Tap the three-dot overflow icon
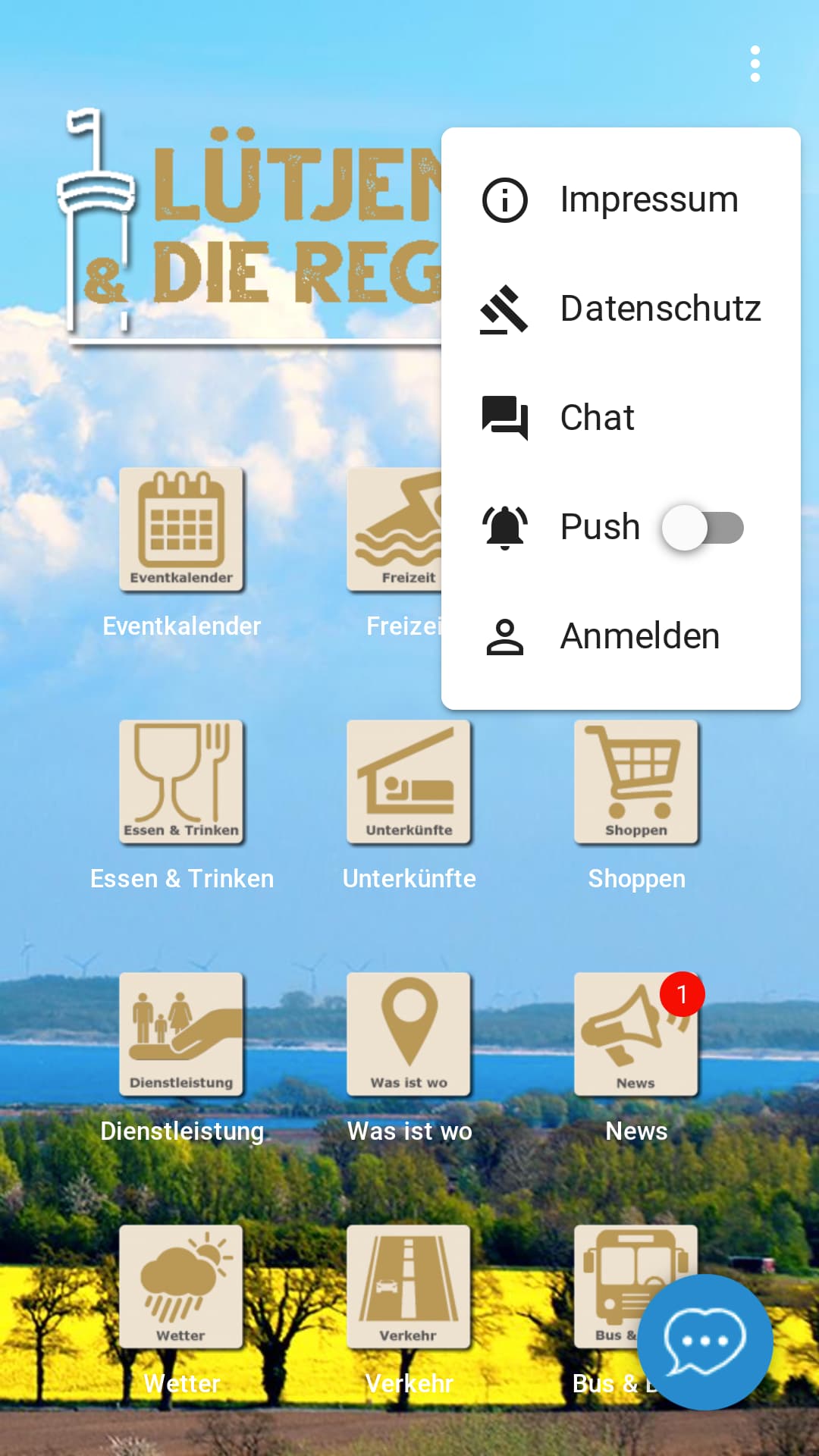The width and height of the screenshot is (819, 1456). point(755,64)
